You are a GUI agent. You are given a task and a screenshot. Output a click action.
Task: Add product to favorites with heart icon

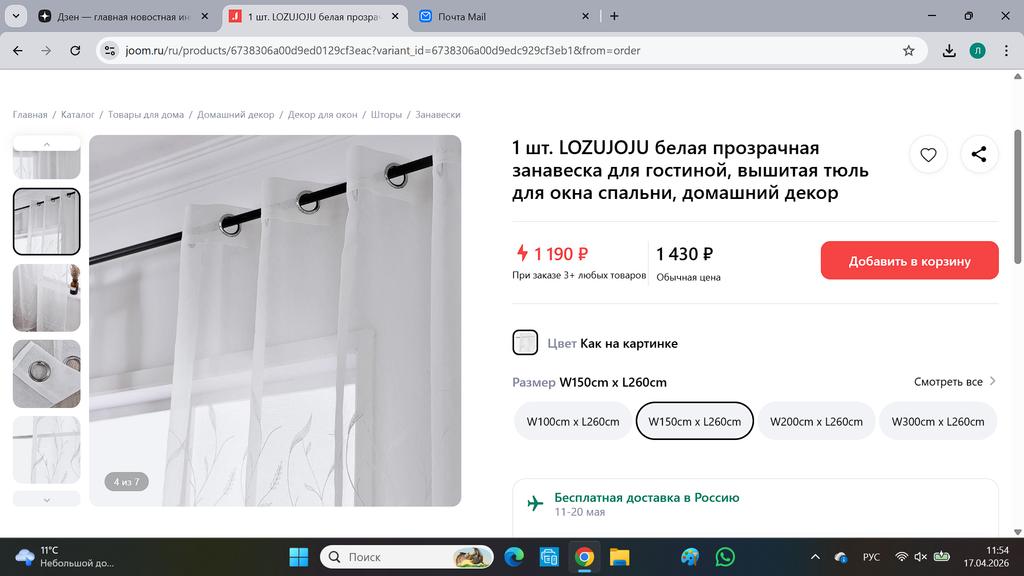click(928, 155)
